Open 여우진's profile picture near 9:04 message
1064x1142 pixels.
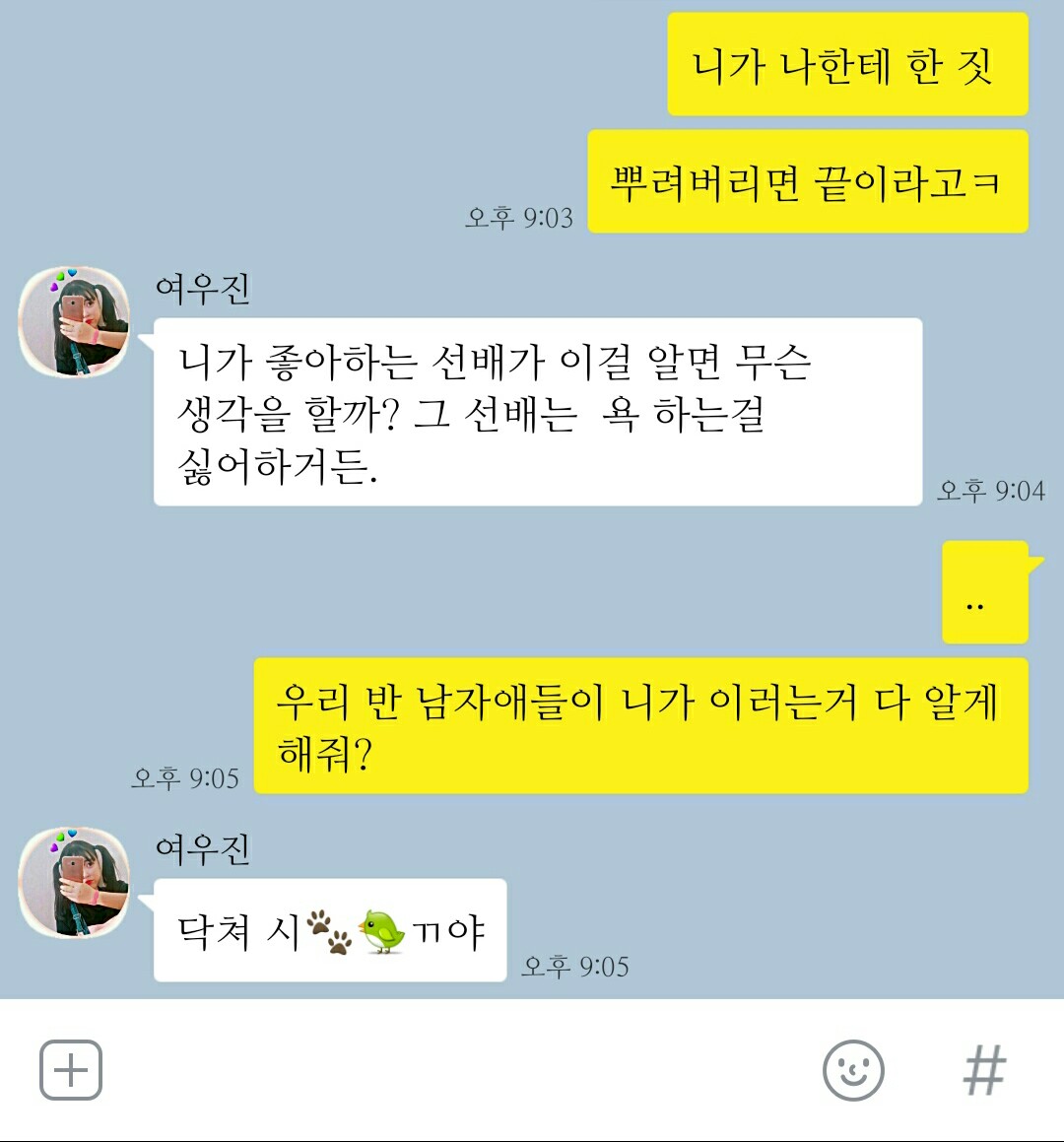(76, 322)
